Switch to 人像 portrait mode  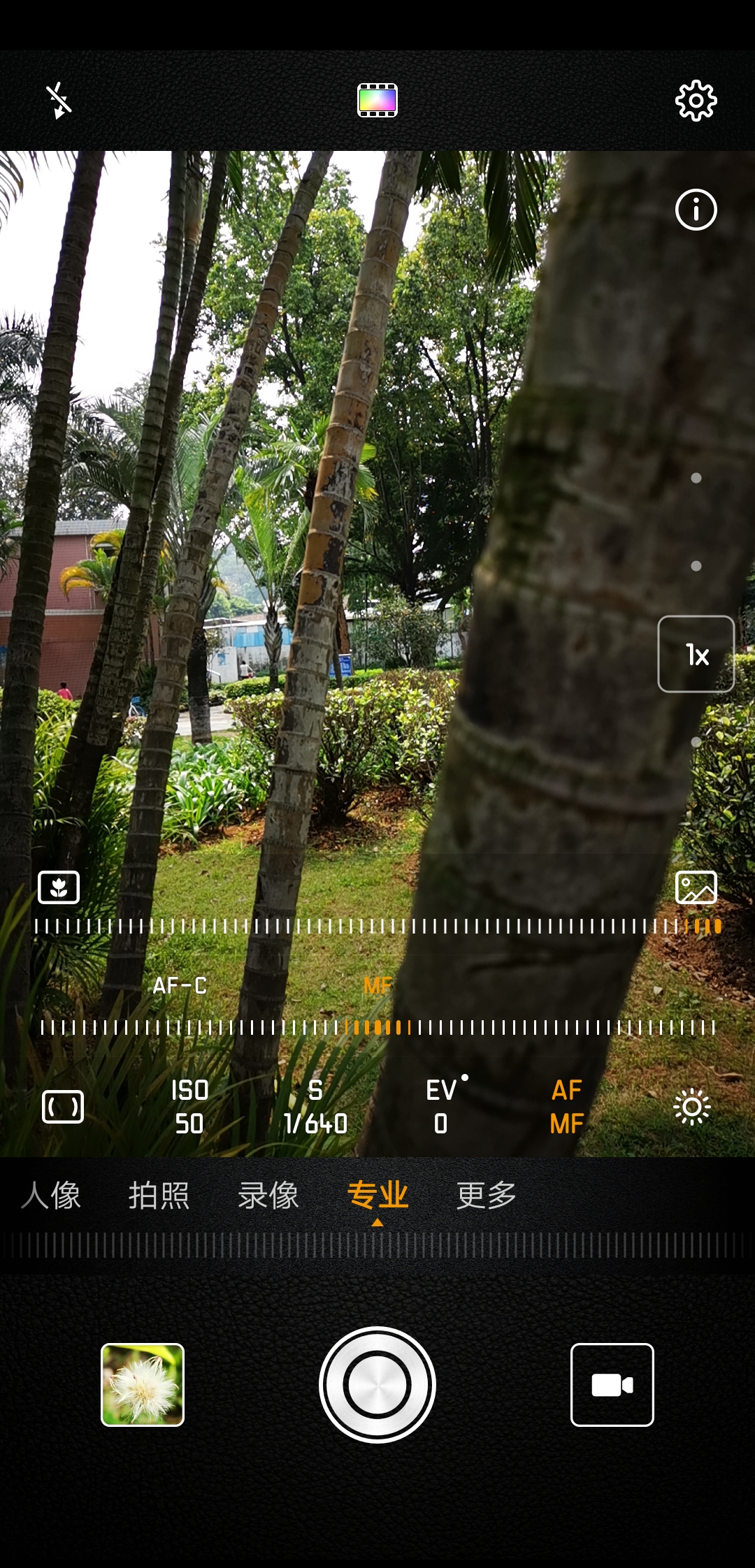[x=51, y=1195]
